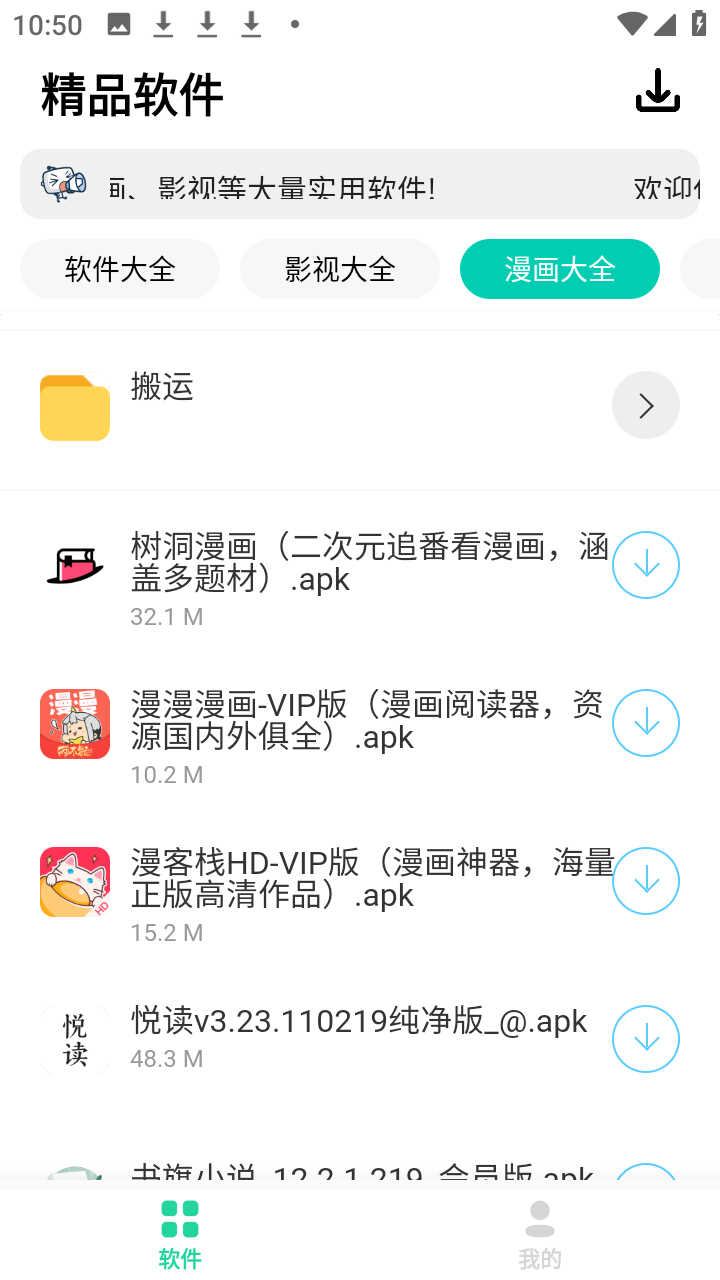Tap the 漫漫漫画-VIP版 app icon
This screenshot has height=1280, width=720.
click(74, 722)
